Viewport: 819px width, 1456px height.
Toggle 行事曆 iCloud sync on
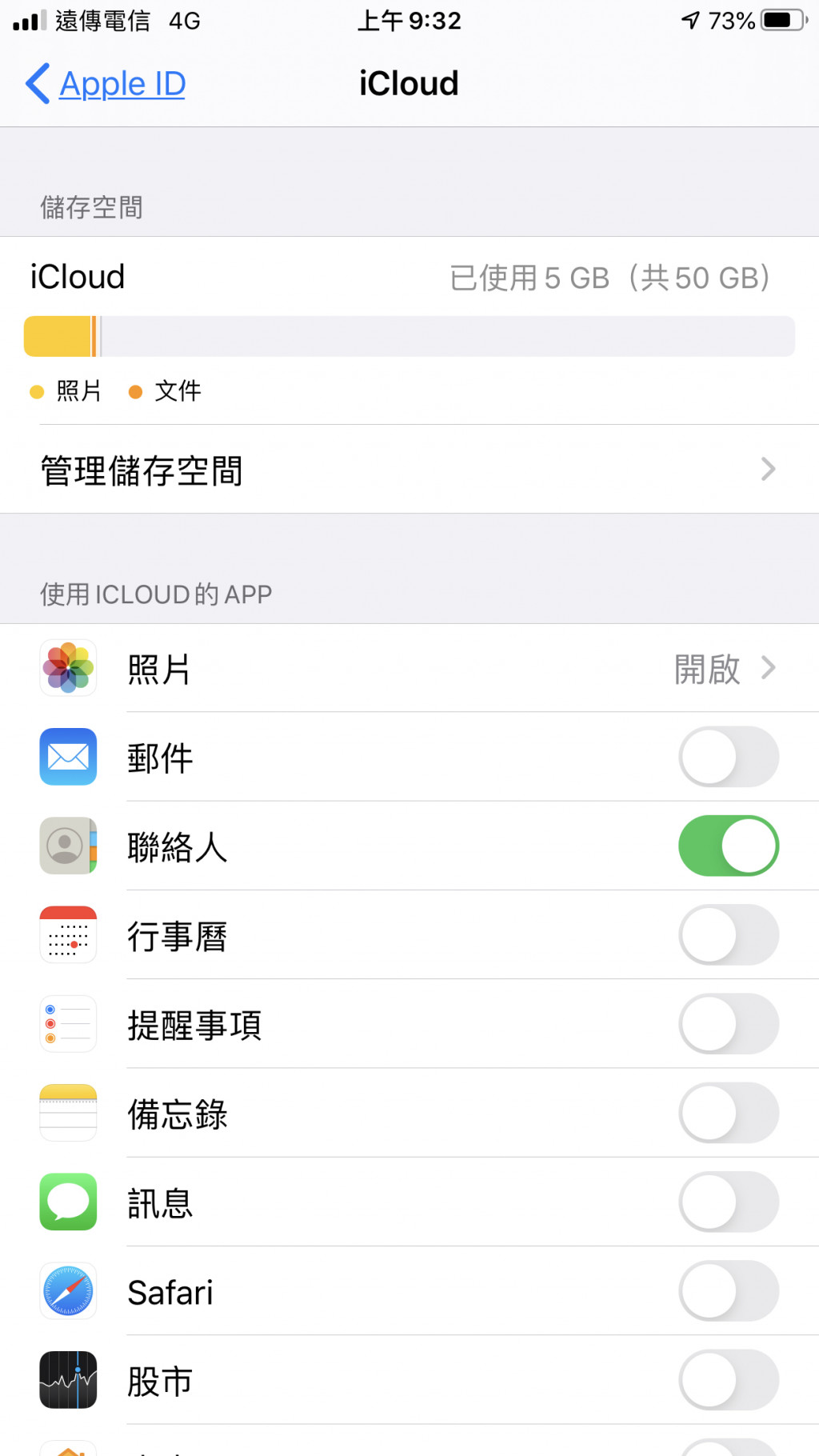point(728,935)
